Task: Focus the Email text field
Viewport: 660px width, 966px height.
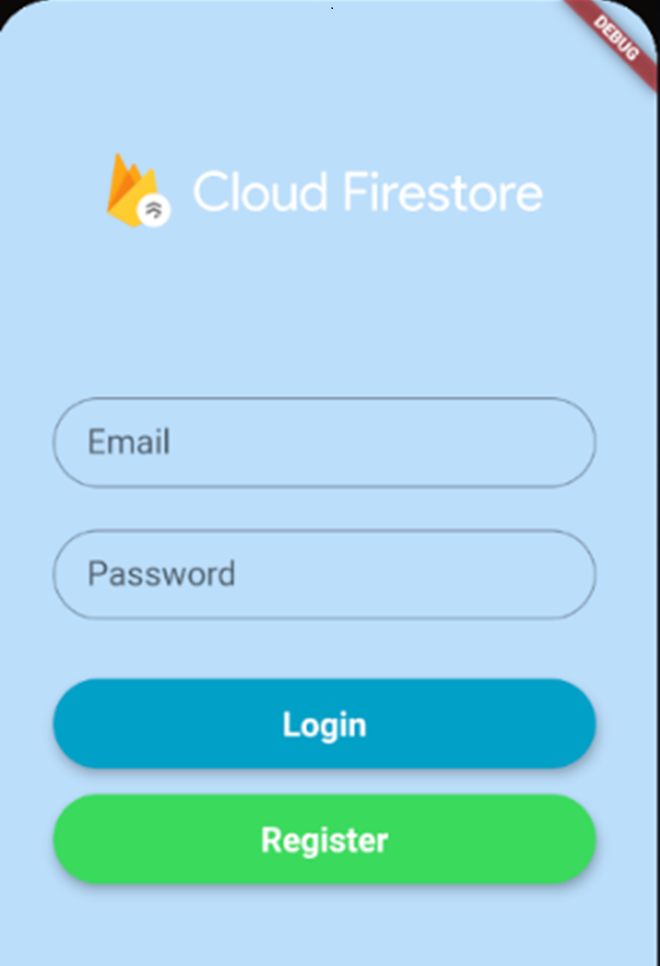Action: click(324, 442)
